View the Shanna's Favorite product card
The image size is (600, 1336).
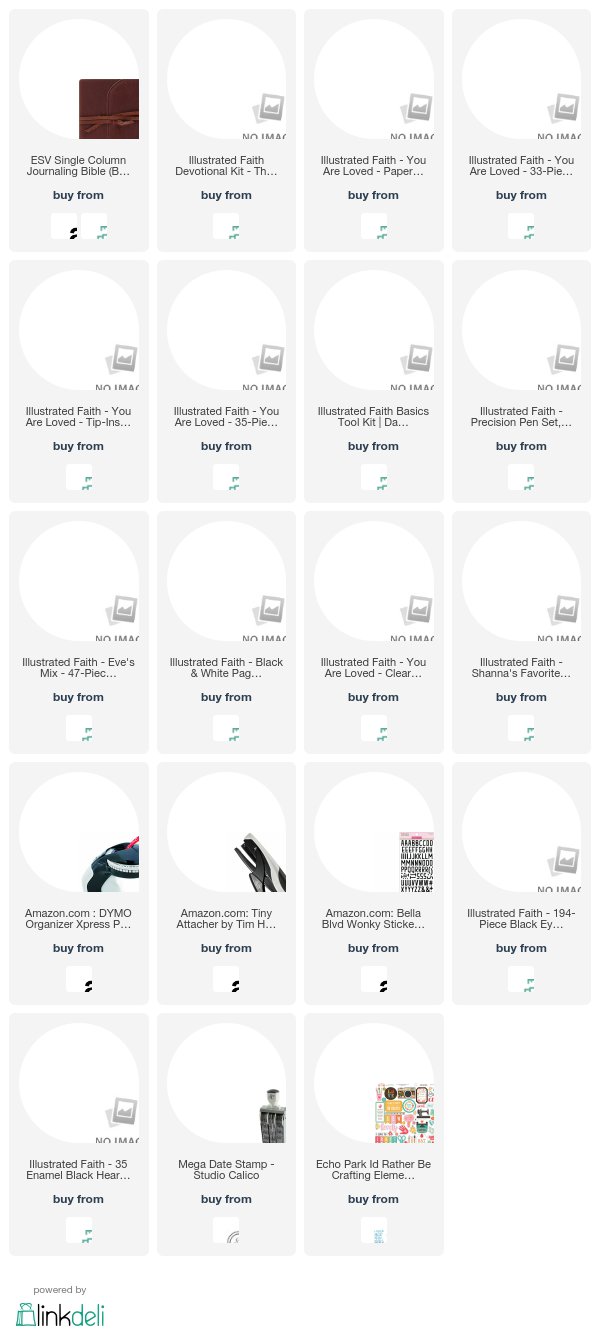pyautogui.click(x=521, y=632)
